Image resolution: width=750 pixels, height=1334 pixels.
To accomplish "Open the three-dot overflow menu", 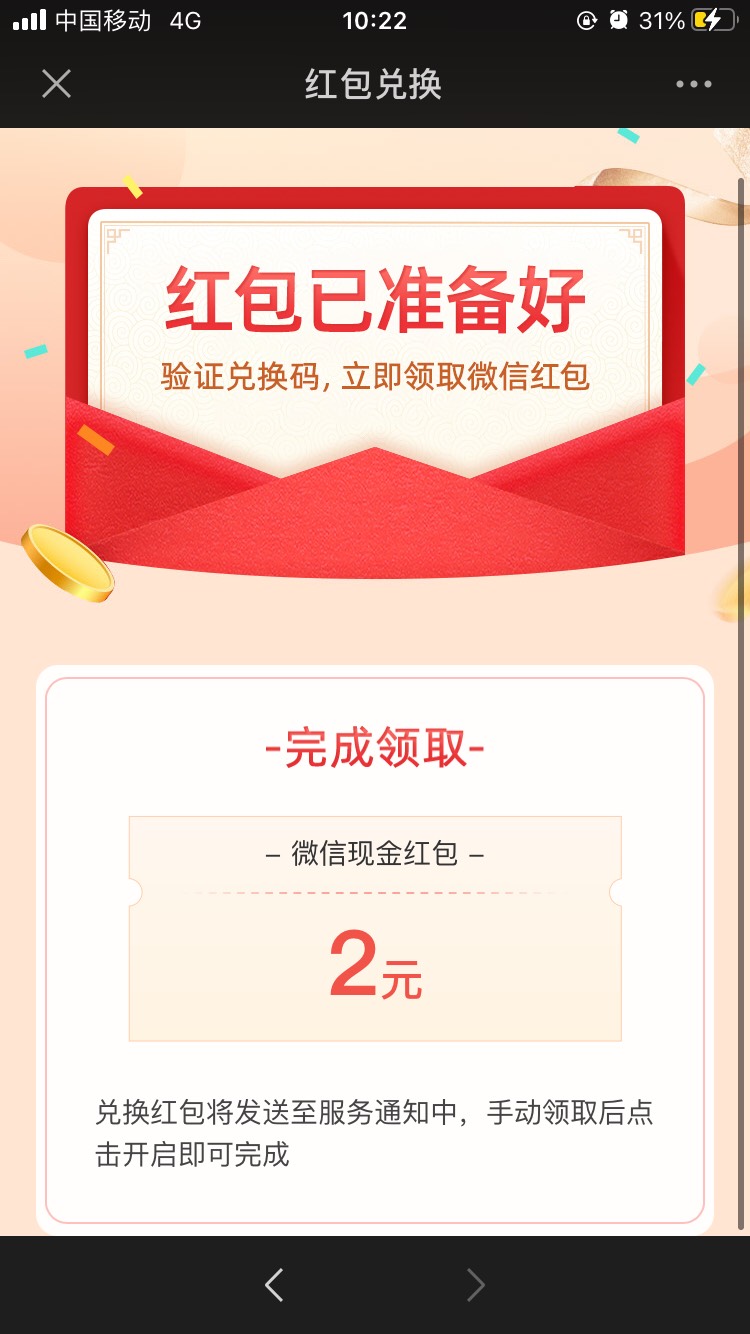I will click(693, 84).
